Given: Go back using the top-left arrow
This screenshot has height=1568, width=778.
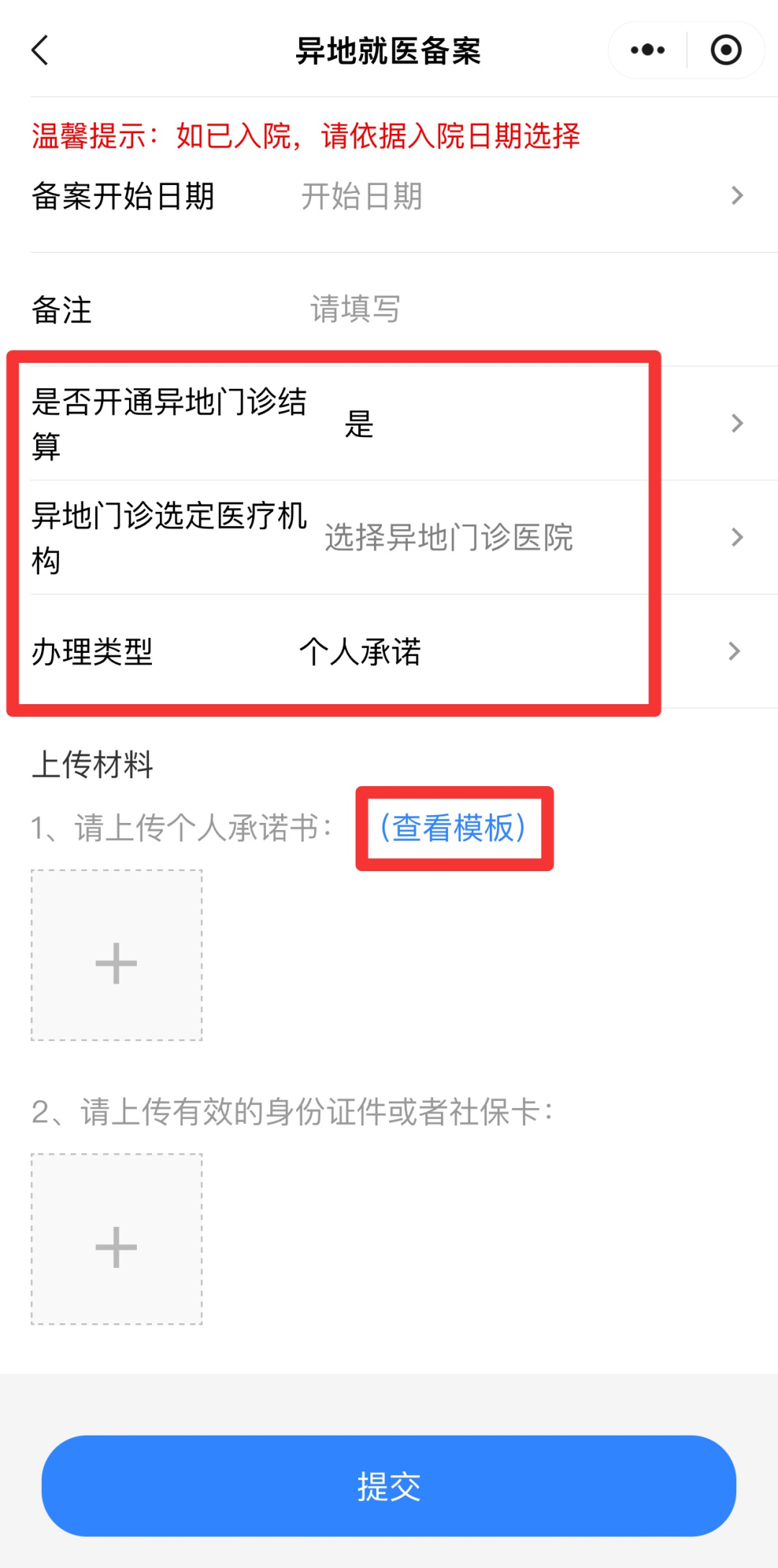Looking at the screenshot, I should (40, 50).
